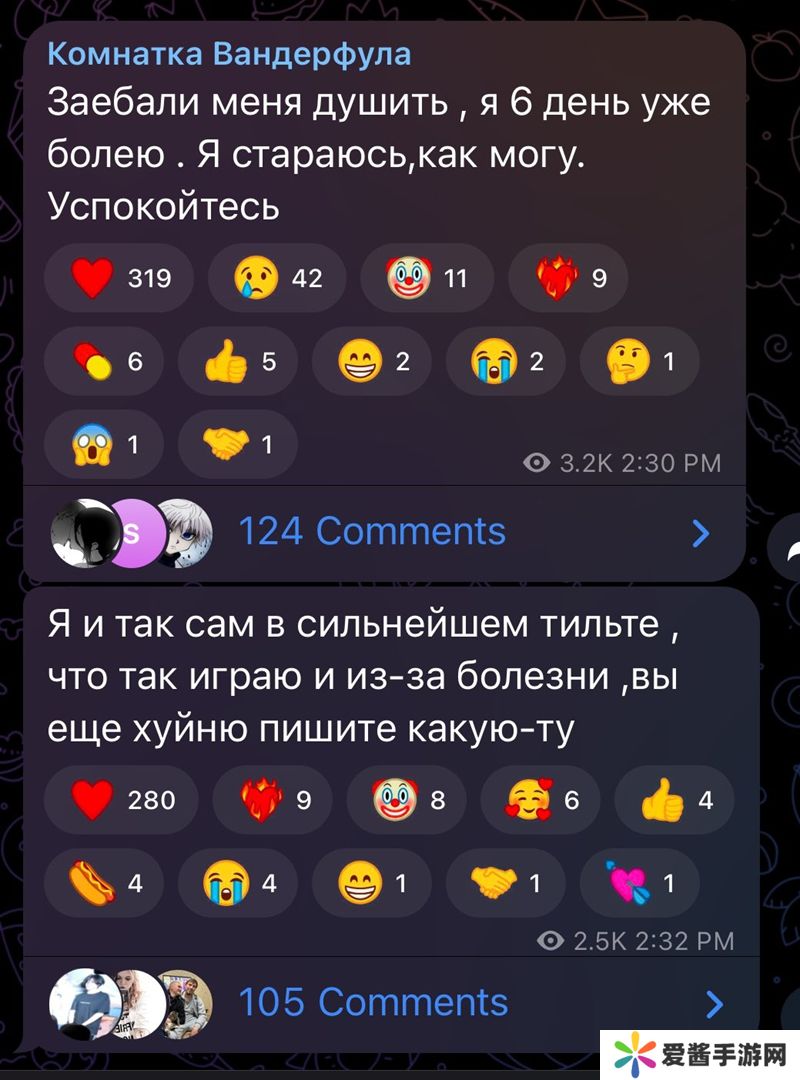This screenshot has width=800, height=1080.
Task: Add heart reaction with 280 count
Action: (x=123, y=799)
